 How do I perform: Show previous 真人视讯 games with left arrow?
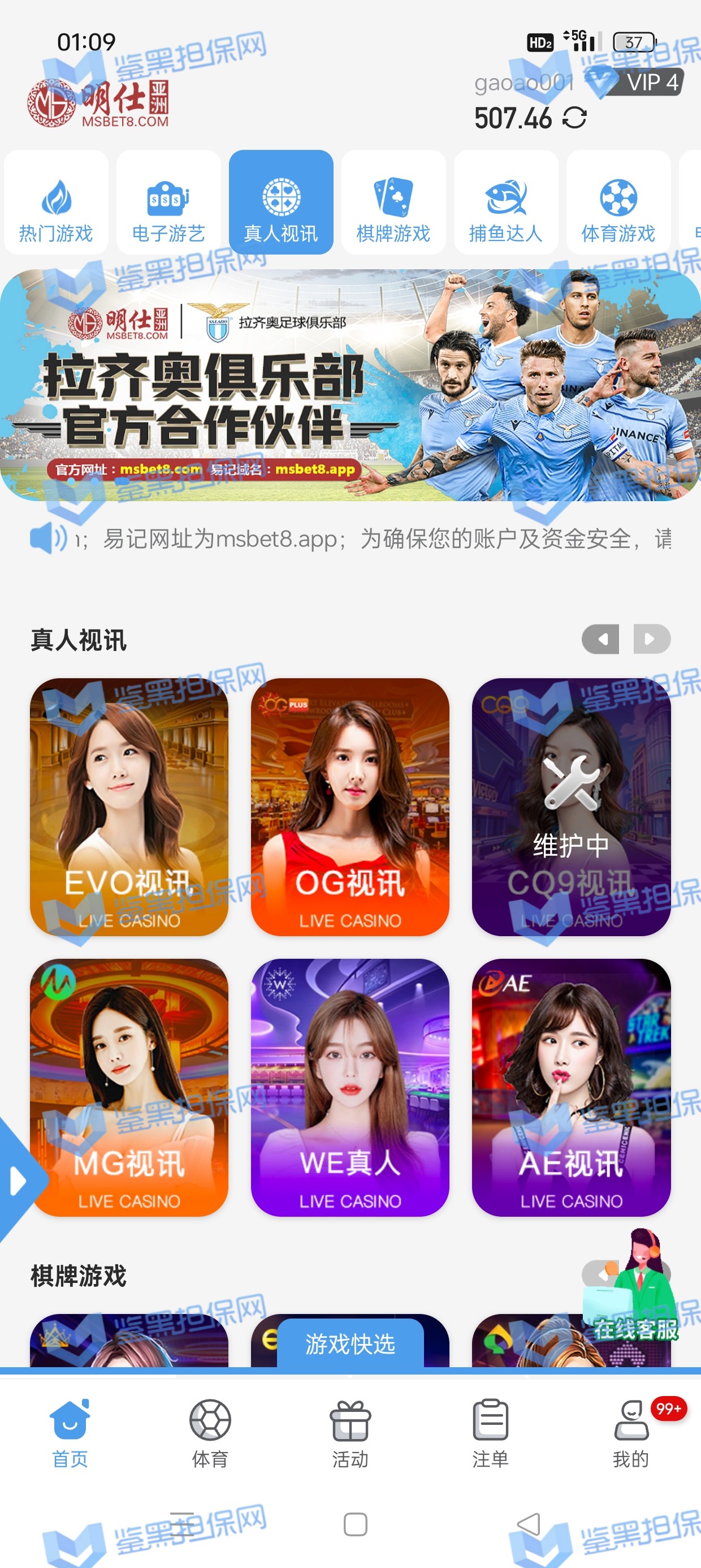600,639
